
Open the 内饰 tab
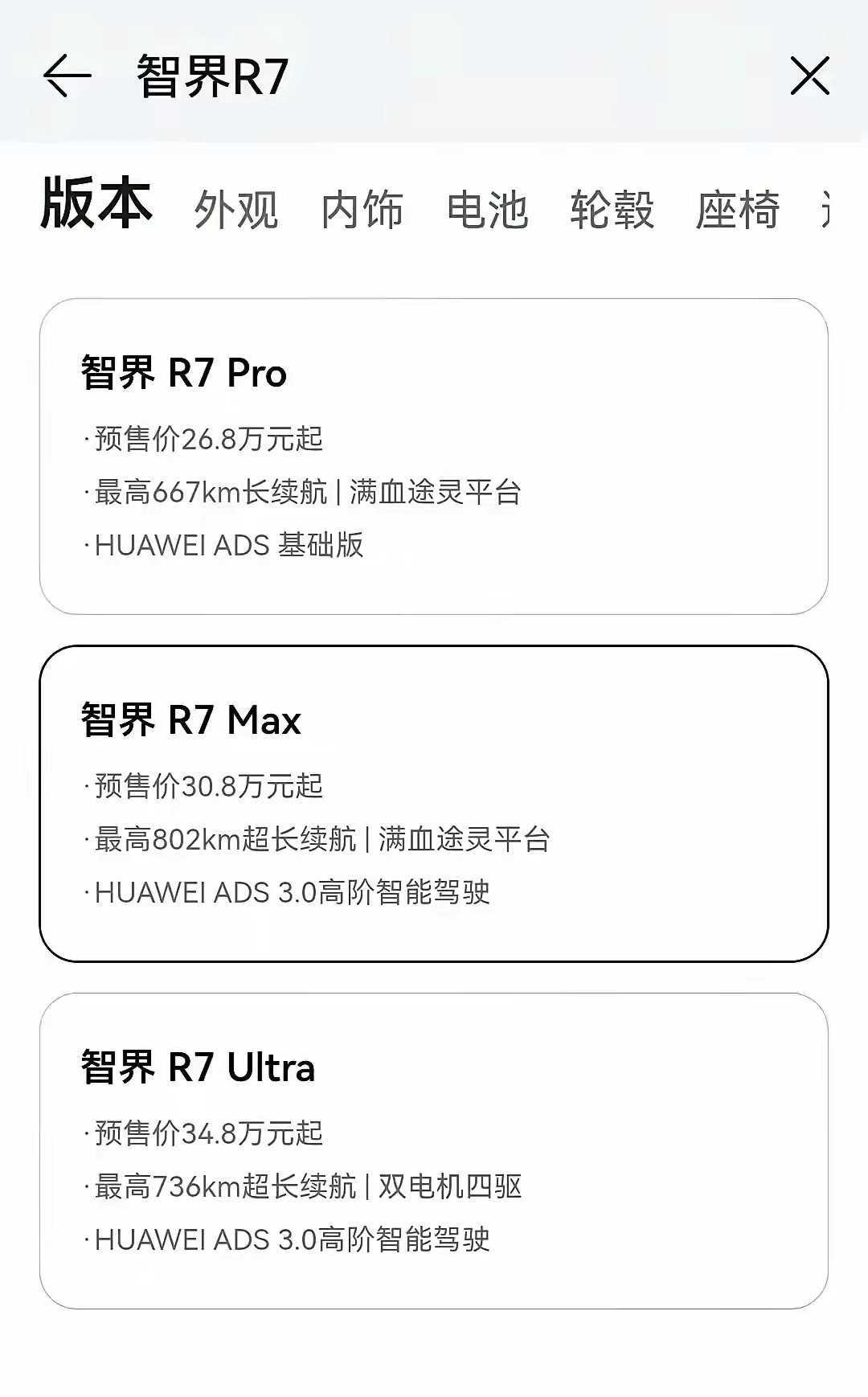click(362, 211)
